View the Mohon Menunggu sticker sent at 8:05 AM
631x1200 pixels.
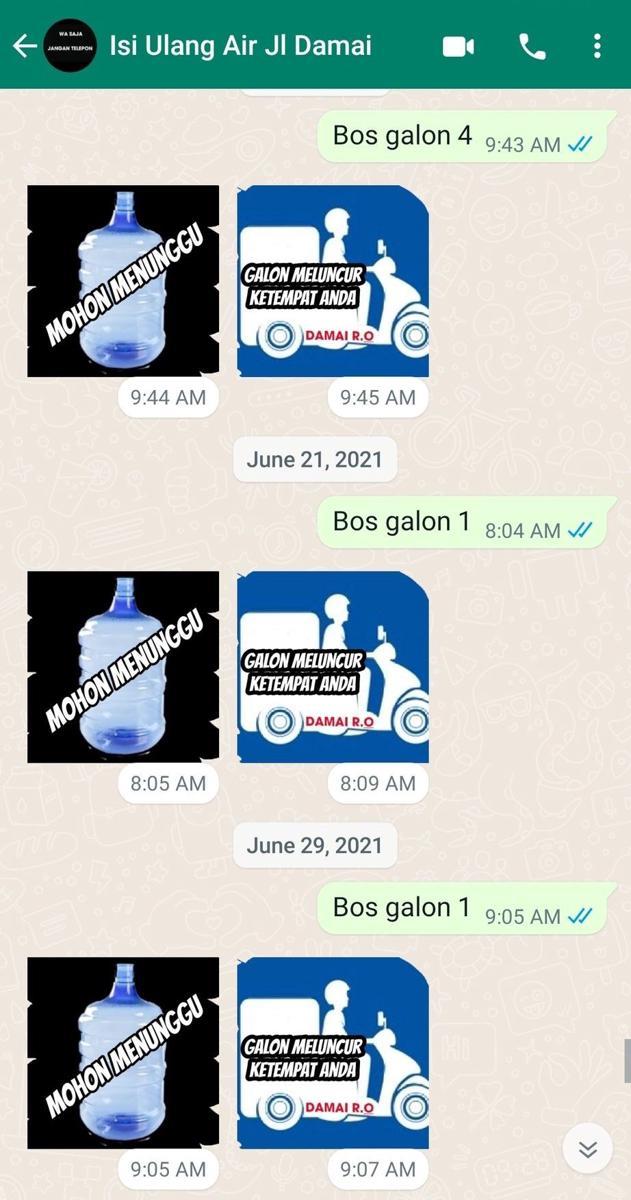[123, 667]
